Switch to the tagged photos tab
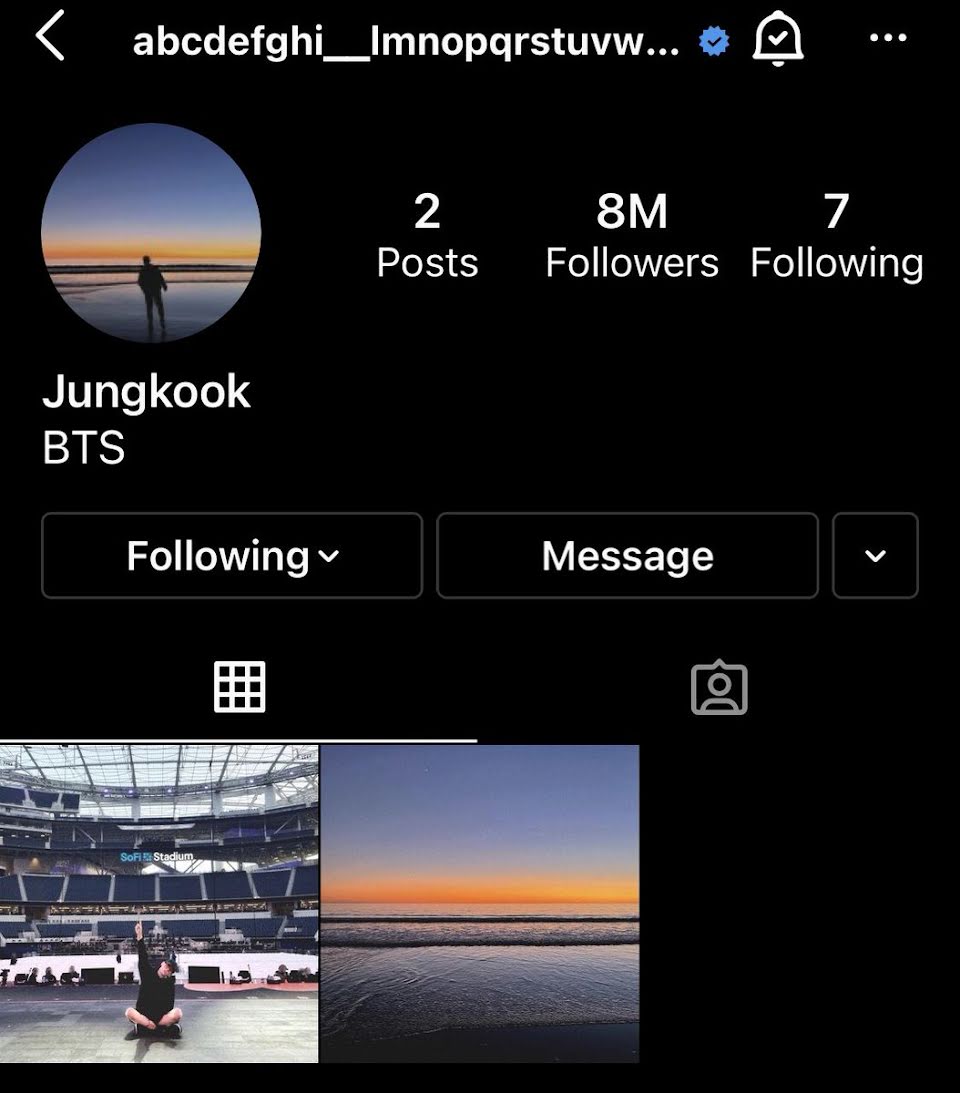The image size is (960, 1093). point(719,687)
